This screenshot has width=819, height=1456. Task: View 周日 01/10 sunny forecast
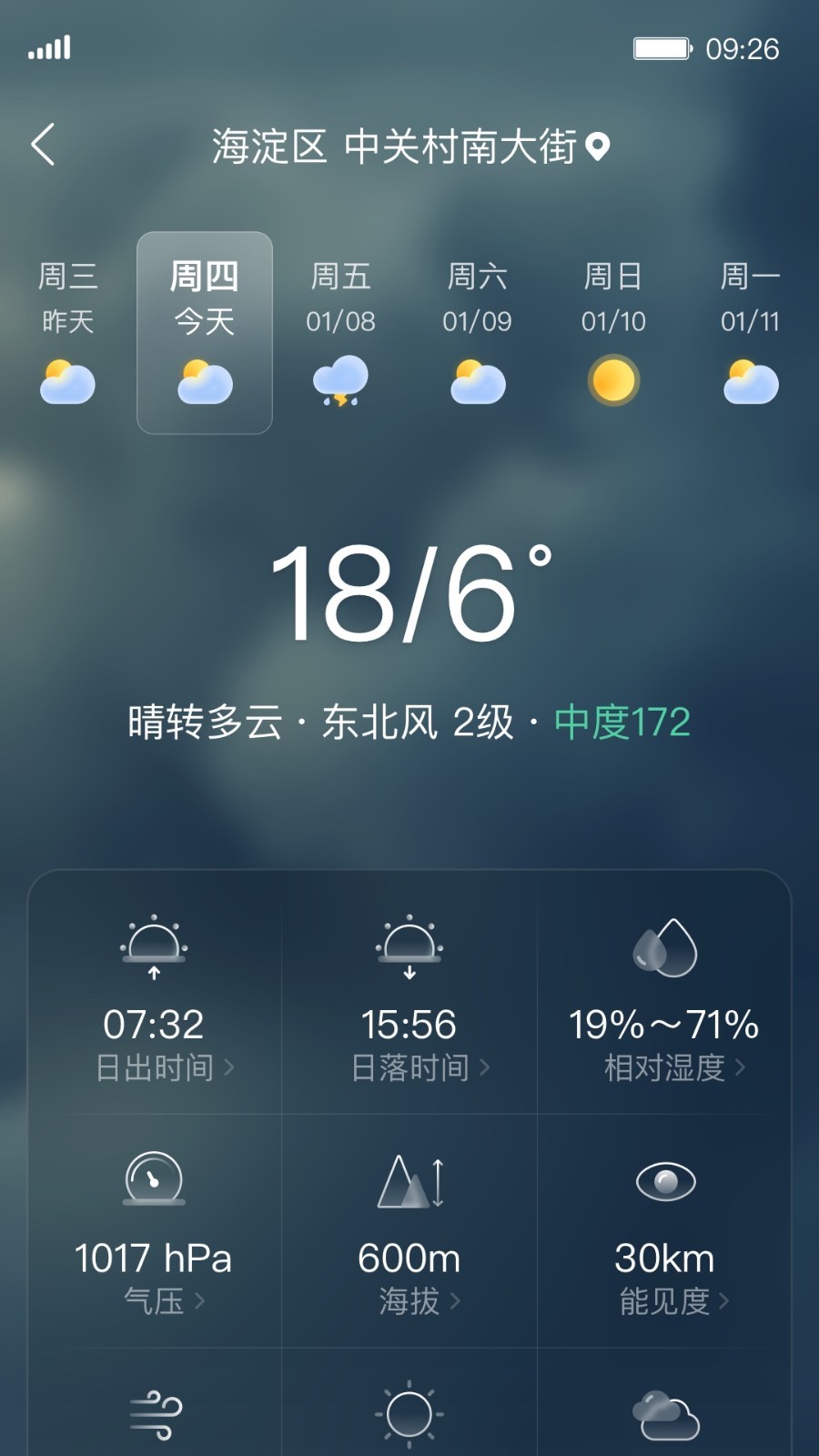pyautogui.click(x=614, y=333)
